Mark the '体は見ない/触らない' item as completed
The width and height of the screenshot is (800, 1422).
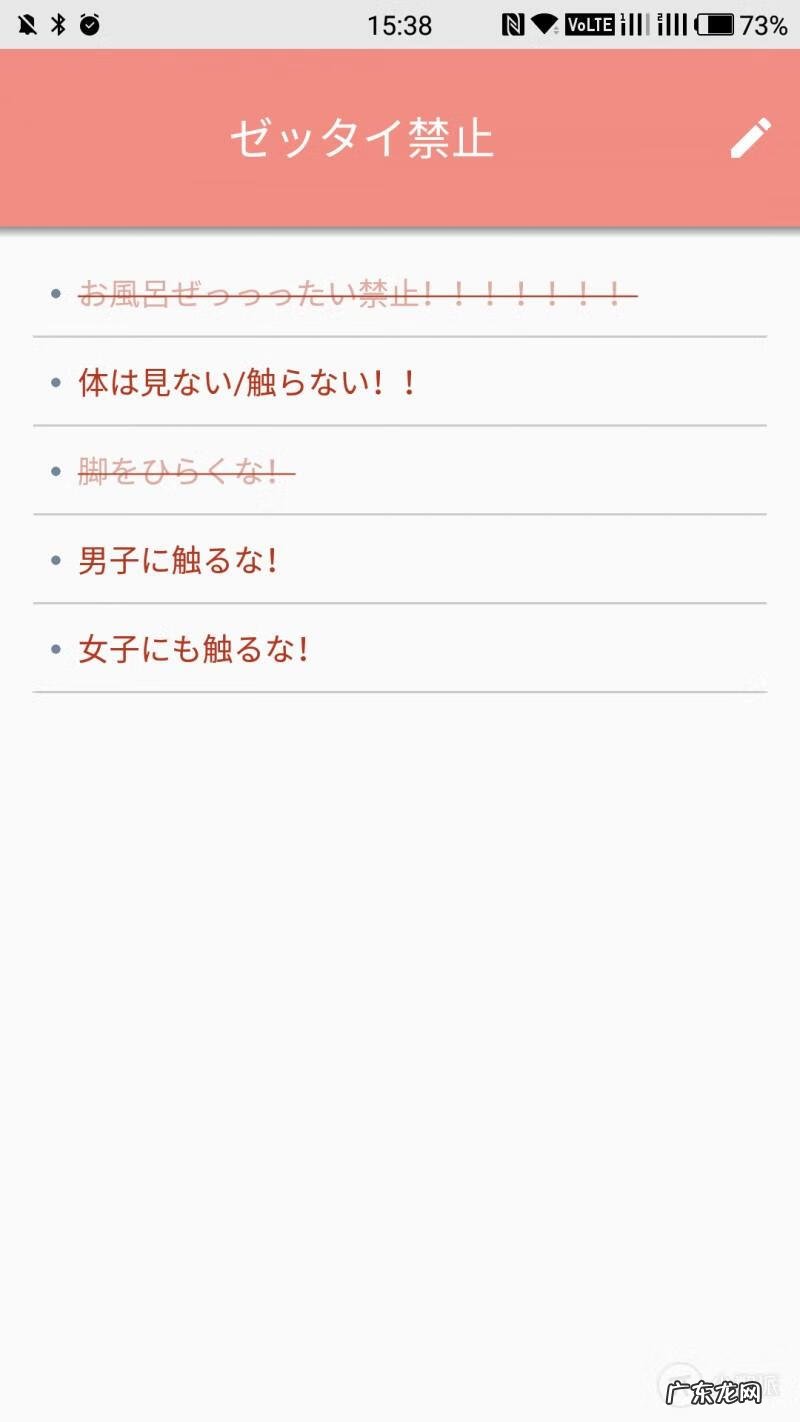tap(247, 382)
